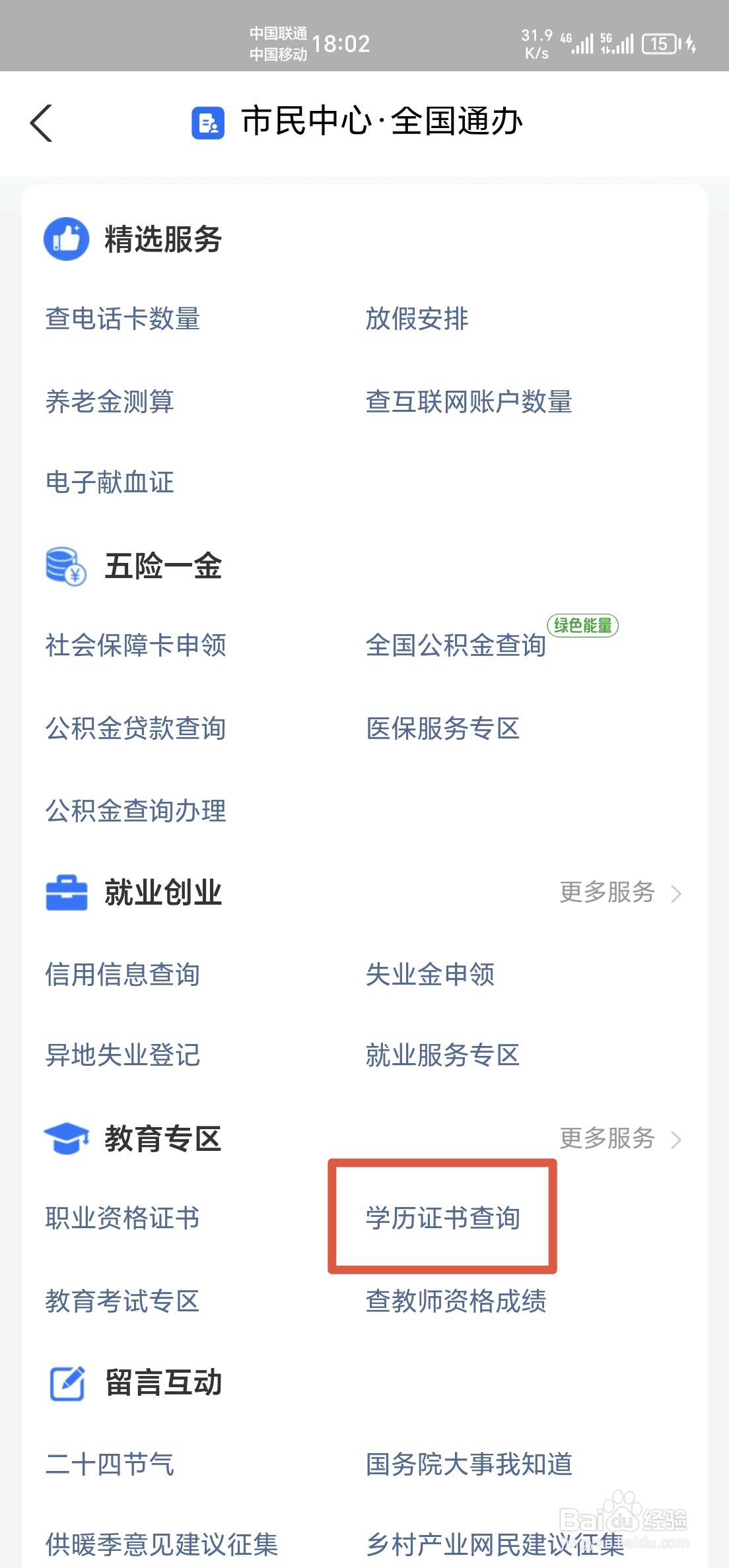Open 信用信息查询
Image resolution: width=729 pixels, height=1568 pixels.
(x=122, y=975)
